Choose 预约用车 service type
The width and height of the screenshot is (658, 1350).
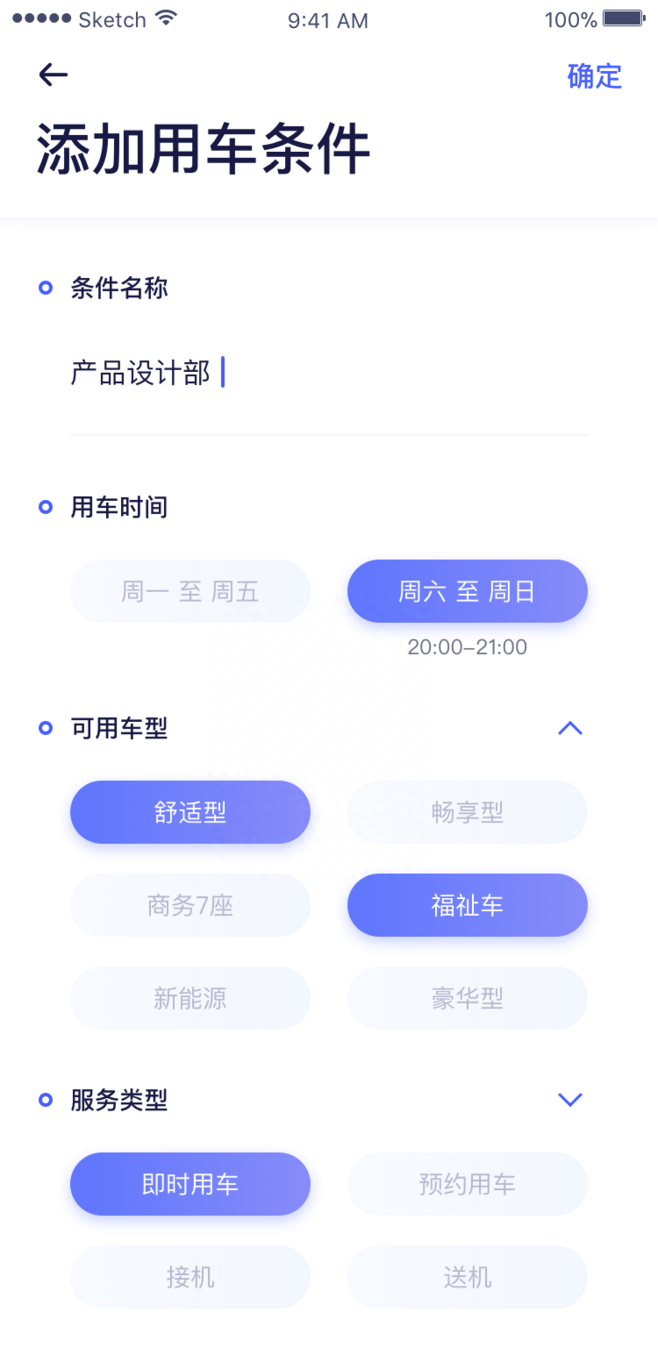tap(467, 1184)
